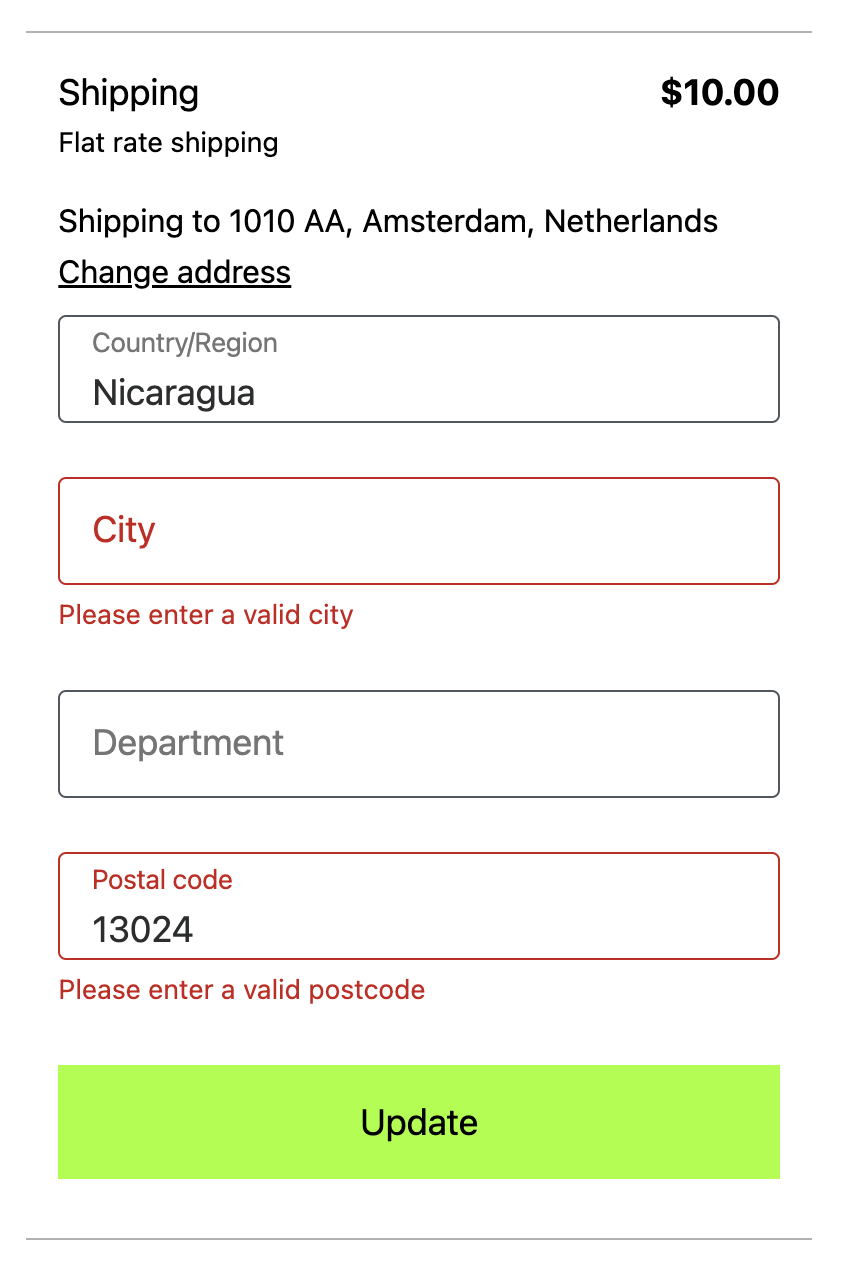The width and height of the screenshot is (842, 1274).
Task: Click Change address to edit destination
Action: coord(174,272)
